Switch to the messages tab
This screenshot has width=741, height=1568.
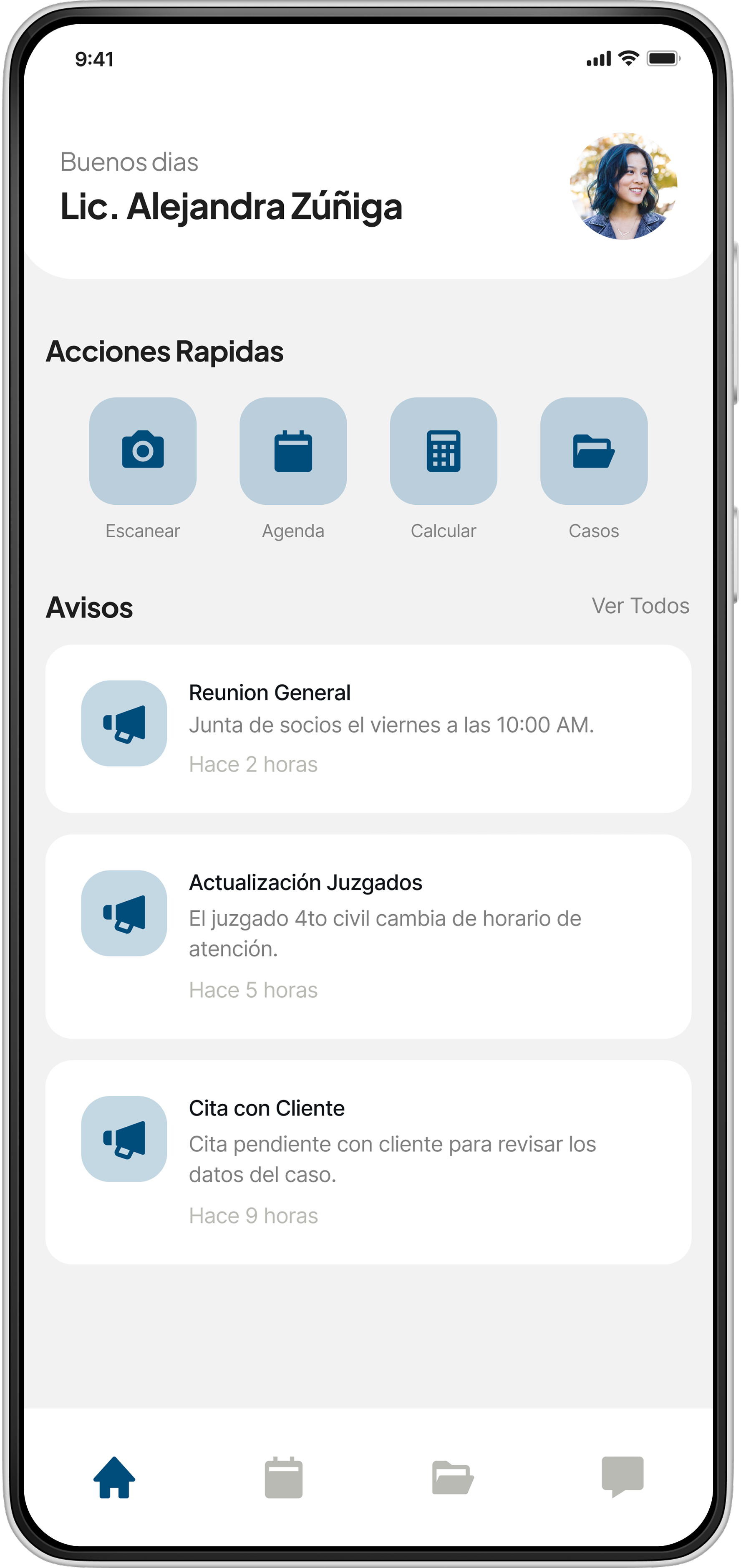pyautogui.click(x=622, y=1476)
